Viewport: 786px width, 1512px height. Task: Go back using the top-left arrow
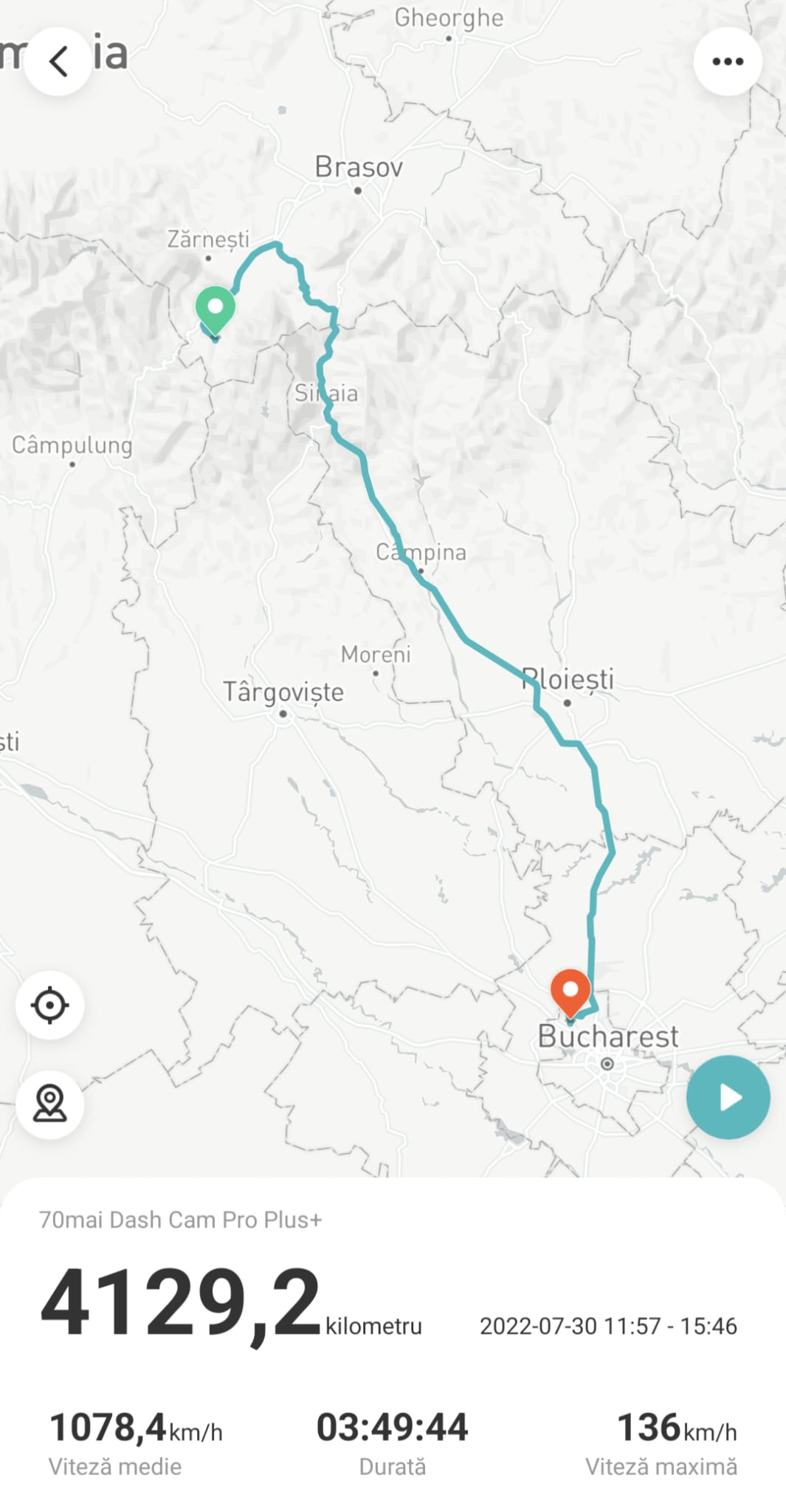point(58,61)
